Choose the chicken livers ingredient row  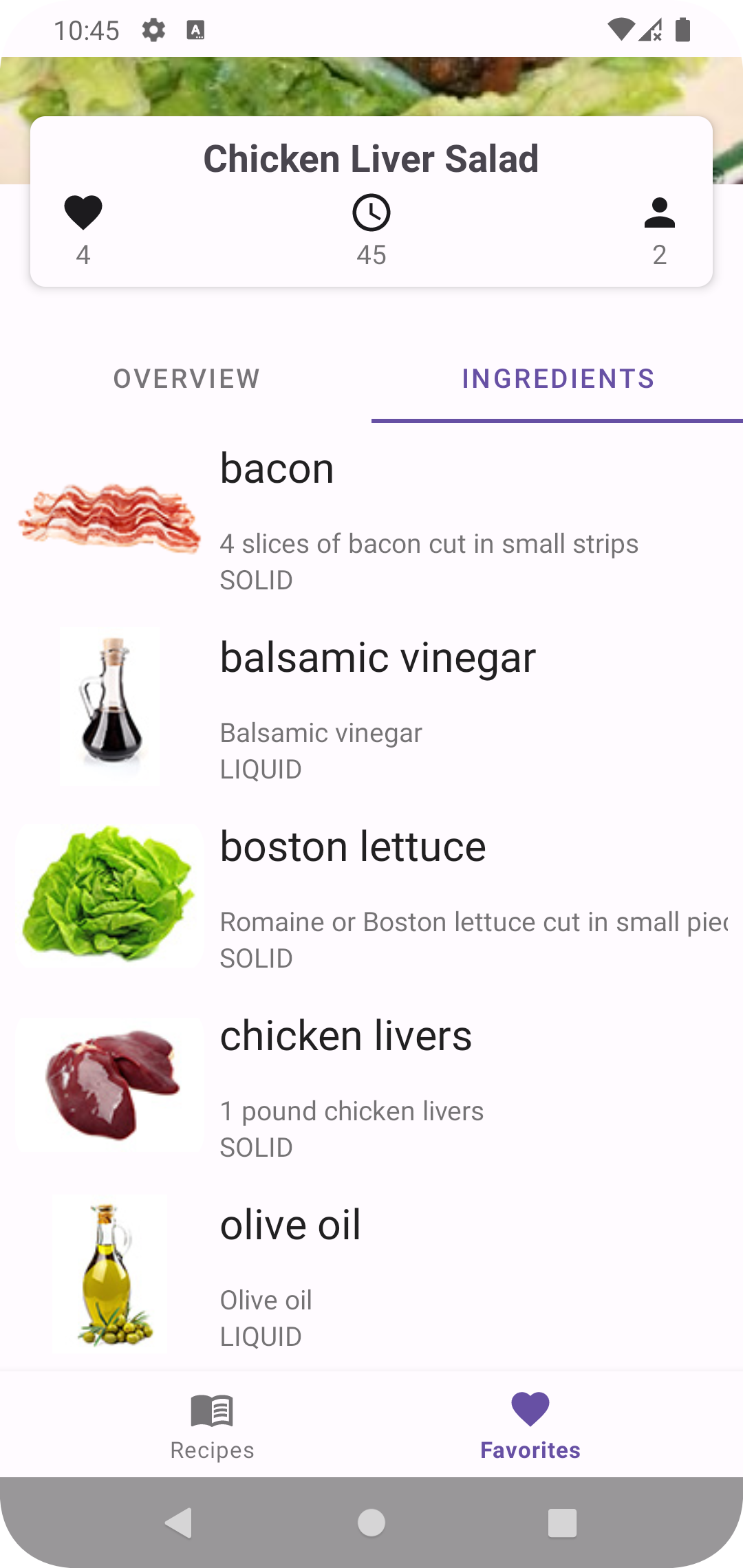click(x=371, y=1087)
